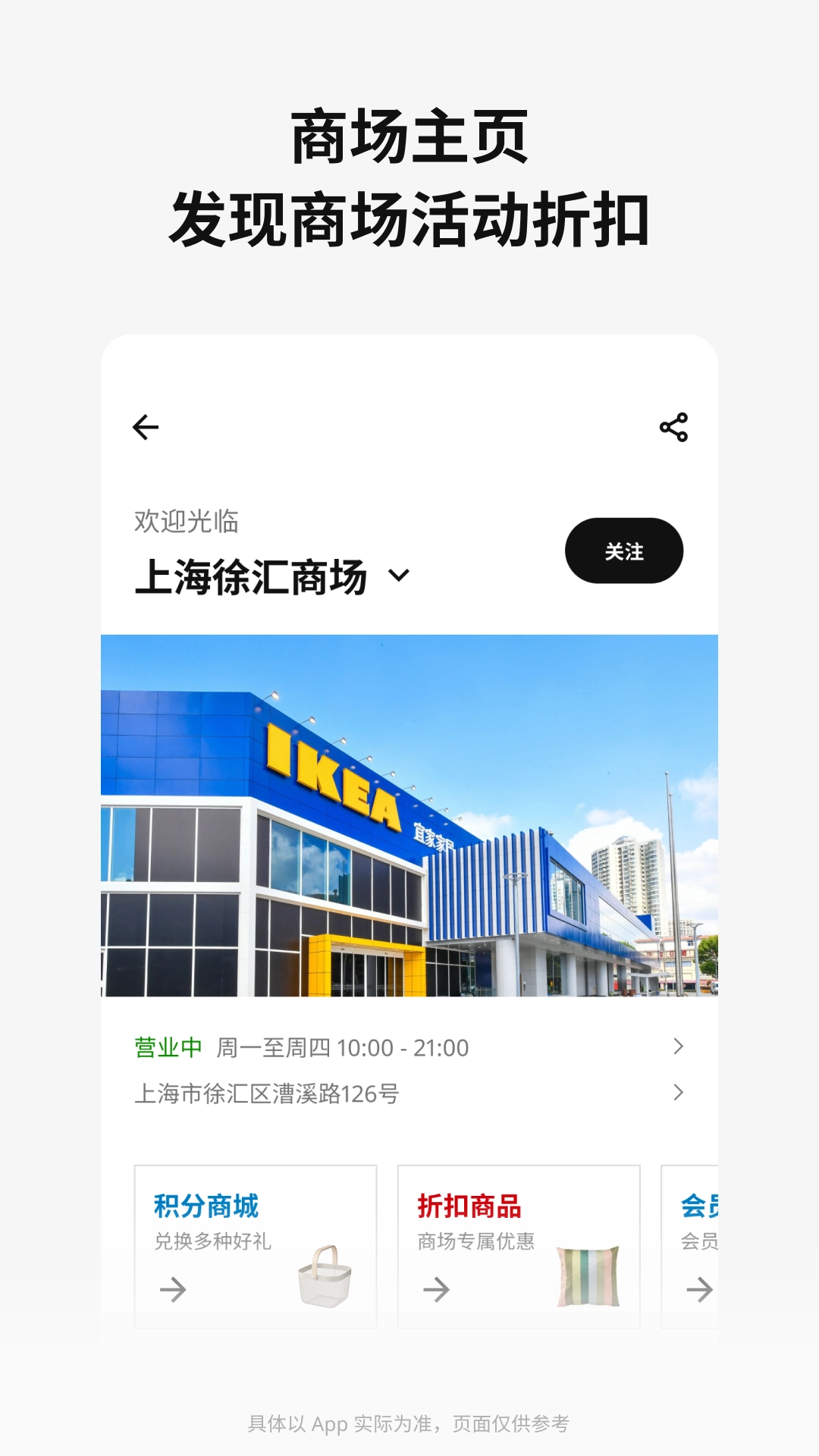Expand the store address row chevron
Screen dimensions: 819x1456
pyautogui.click(x=677, y=1092)
